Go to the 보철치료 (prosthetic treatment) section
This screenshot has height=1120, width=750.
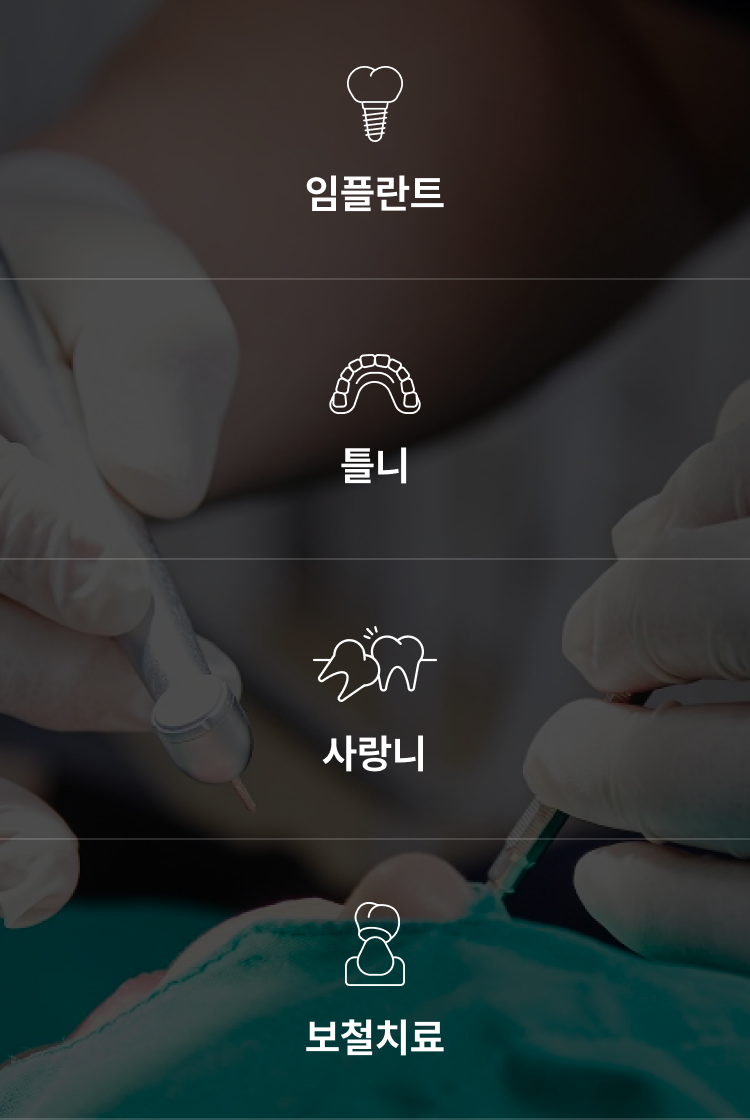point(375,979)
